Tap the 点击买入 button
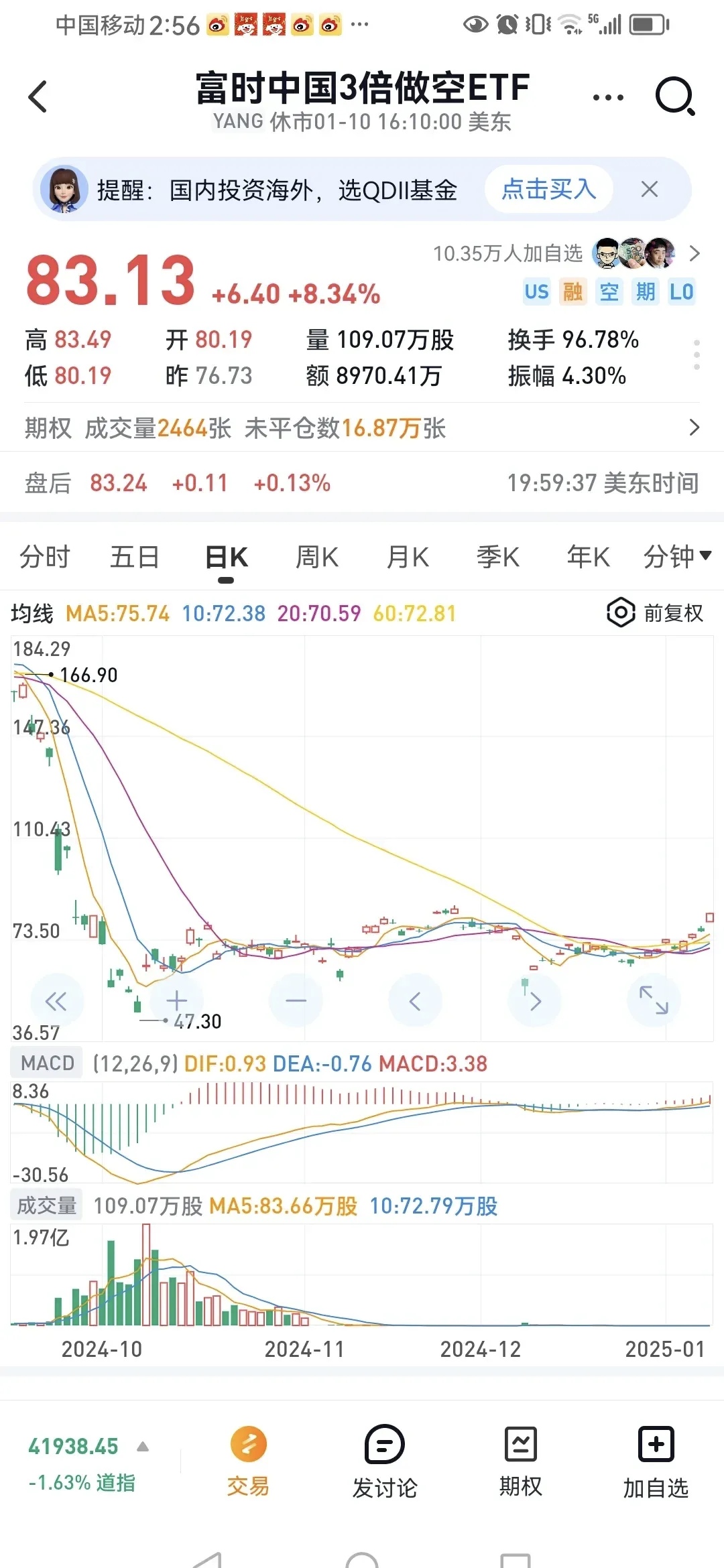724x1568 pixels. (x=549, y=190)
